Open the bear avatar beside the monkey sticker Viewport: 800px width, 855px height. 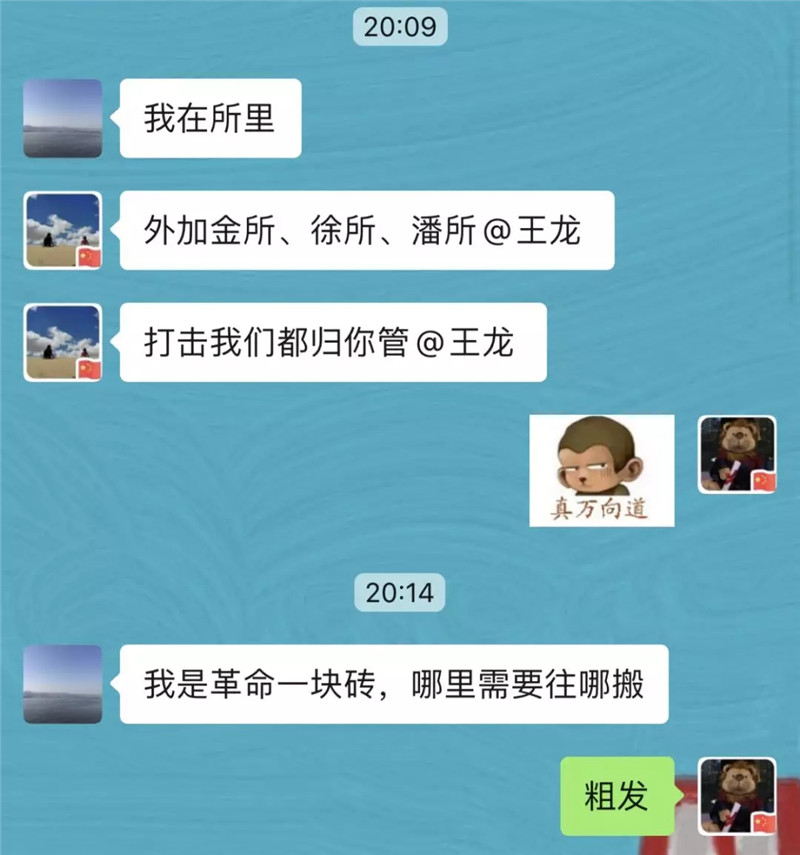737,454
